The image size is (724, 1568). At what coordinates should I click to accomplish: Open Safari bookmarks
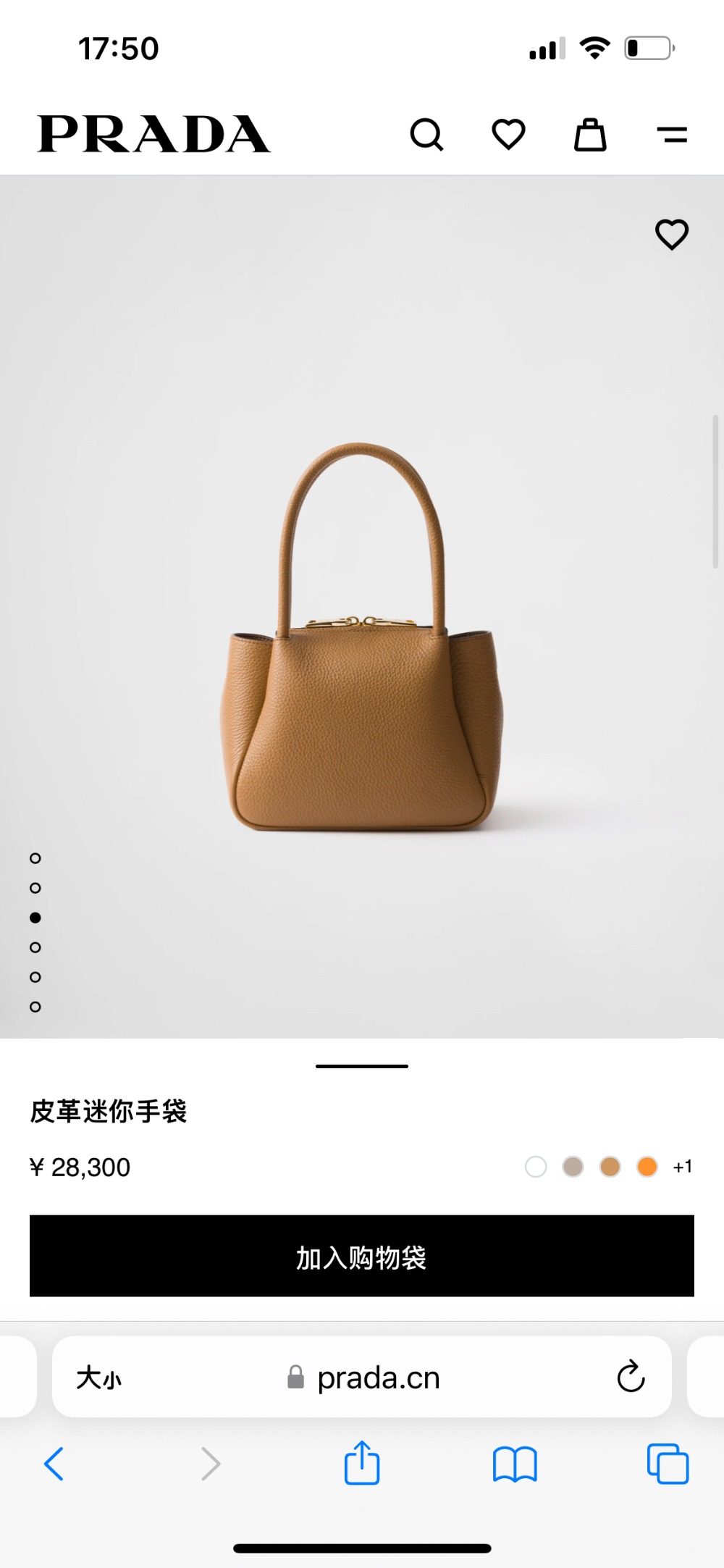tap(514, 1464)
